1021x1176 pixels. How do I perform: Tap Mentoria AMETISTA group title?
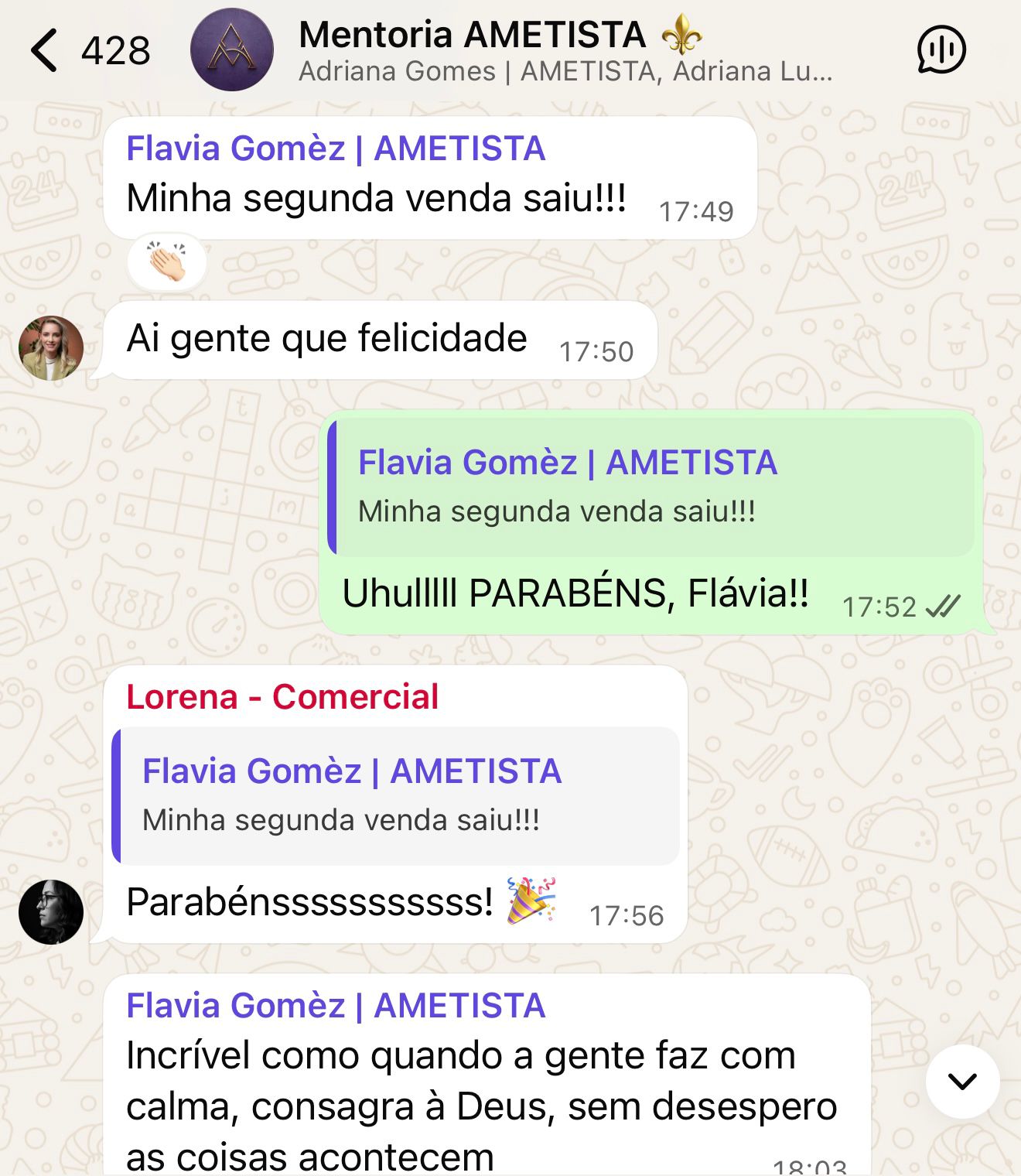(x=472, y=34)
